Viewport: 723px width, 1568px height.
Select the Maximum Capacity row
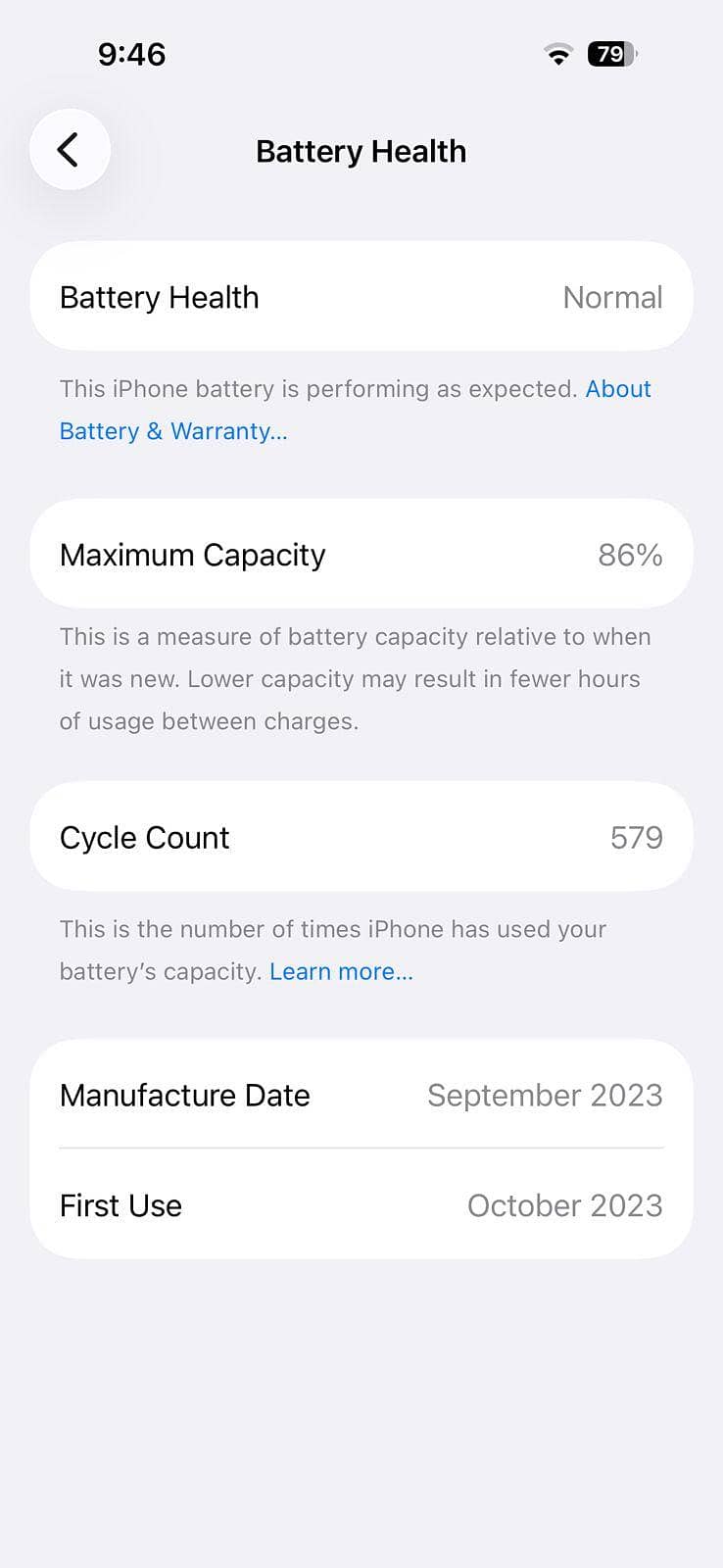tap(361, 554)
